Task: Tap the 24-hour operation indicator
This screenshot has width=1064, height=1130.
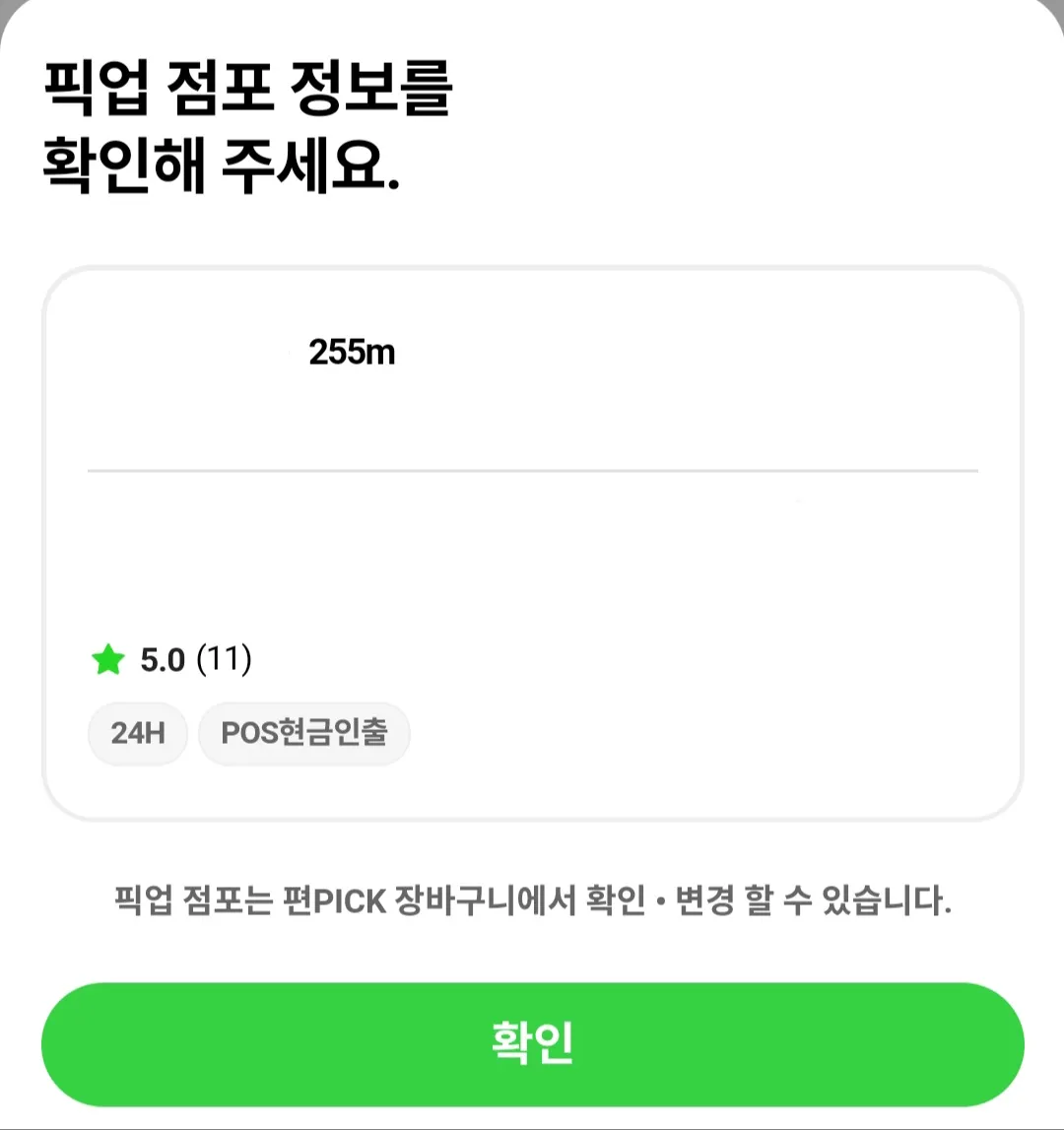Action: point(137,733)
